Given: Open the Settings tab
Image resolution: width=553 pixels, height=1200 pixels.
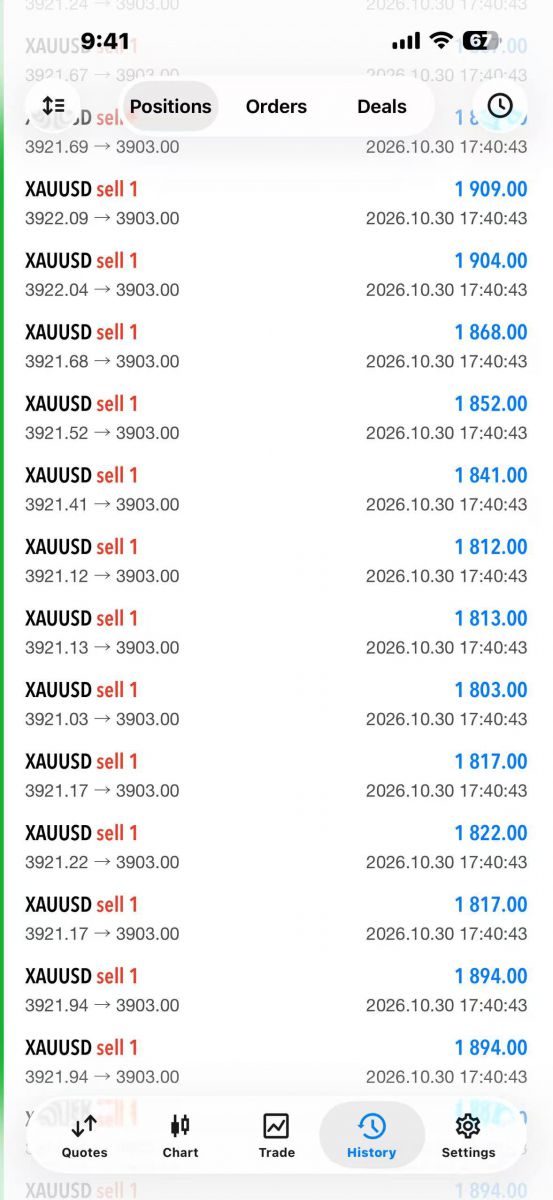Looking at the screenshot, I should point(468,1136).
